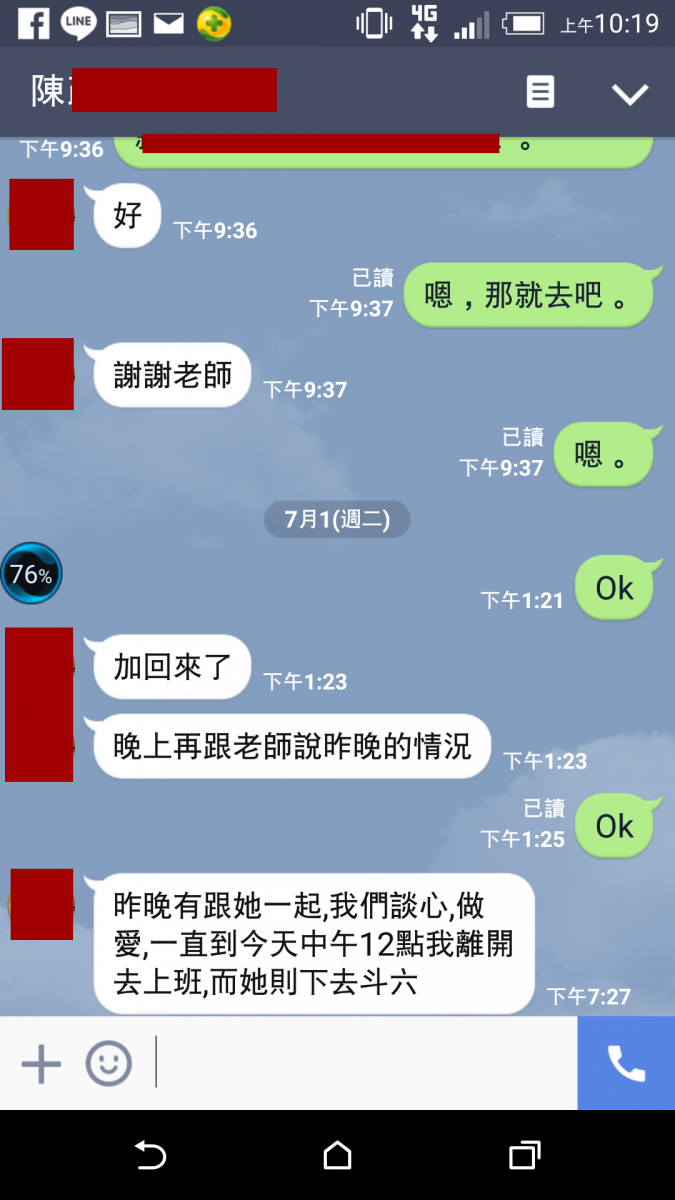Tap the 76% floating battery widget

pyautogui.click(x=31, y=574)
